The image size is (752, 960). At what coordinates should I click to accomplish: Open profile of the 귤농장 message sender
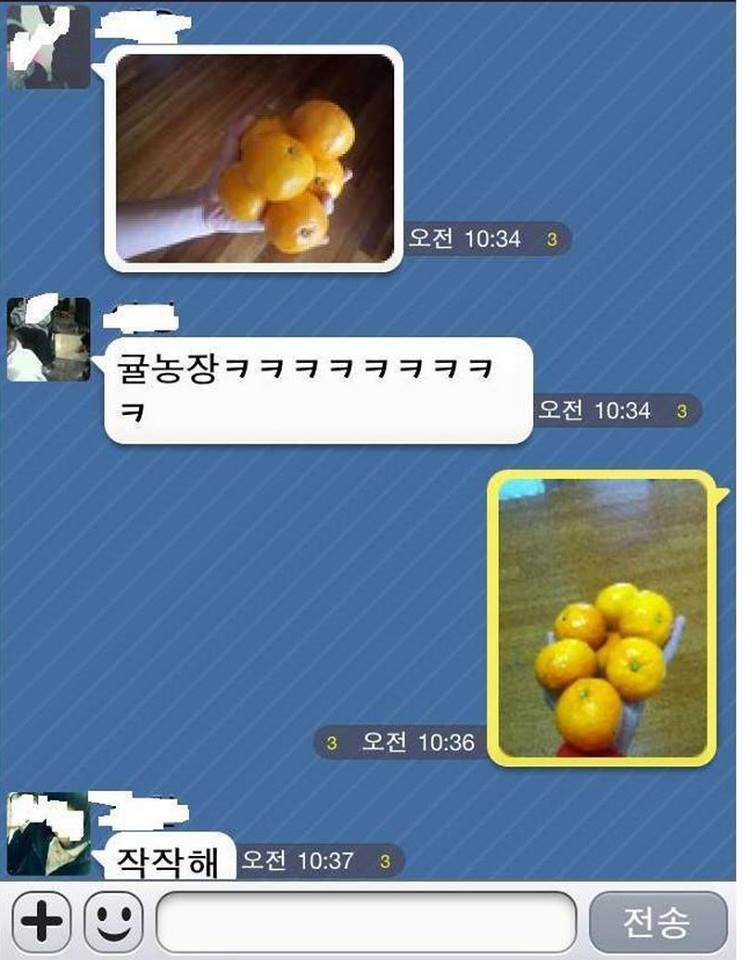[x=48, y=340]
